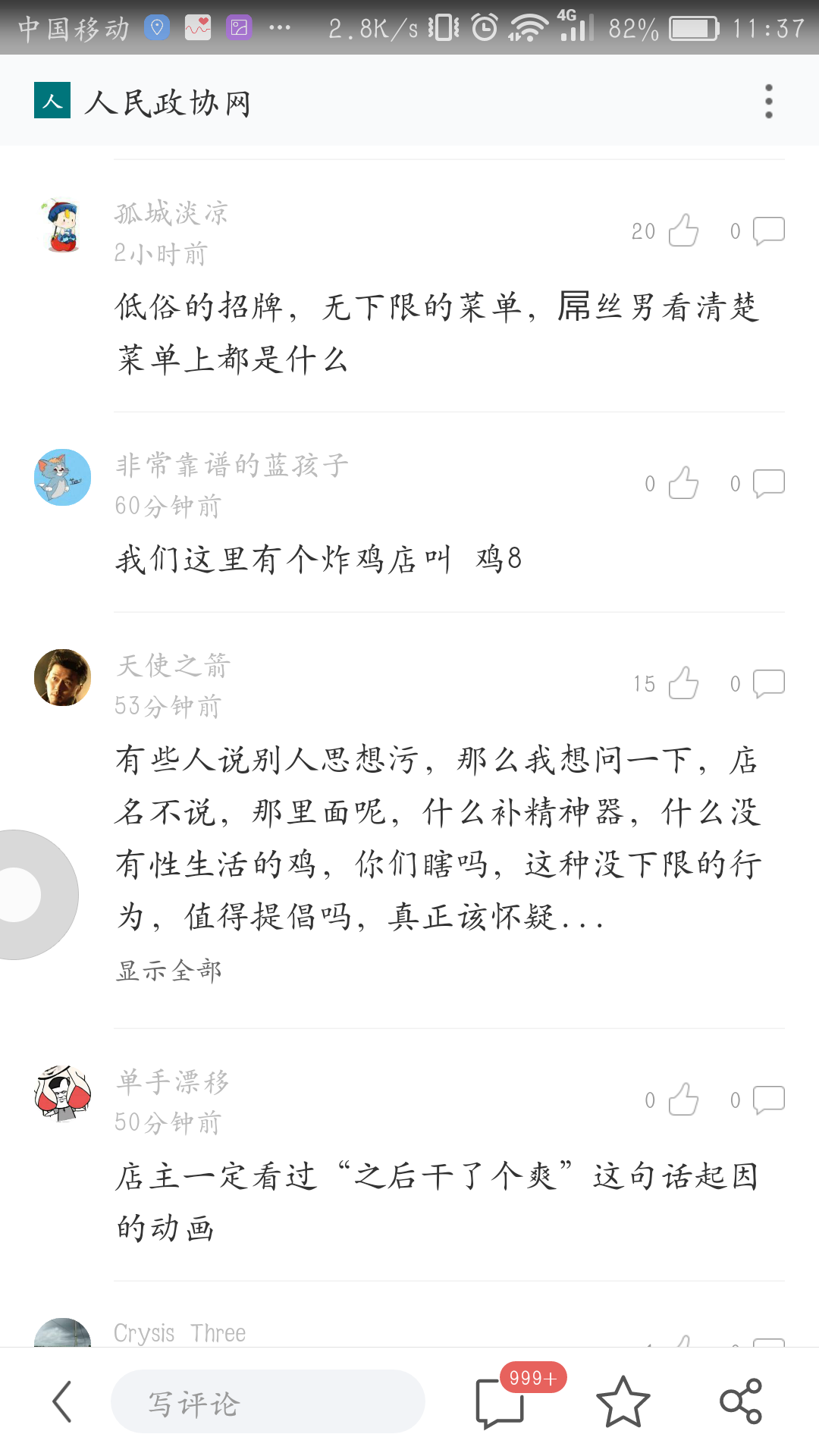Go back using the bottom arrow

pyautogui.click(x=62, y=1402)
